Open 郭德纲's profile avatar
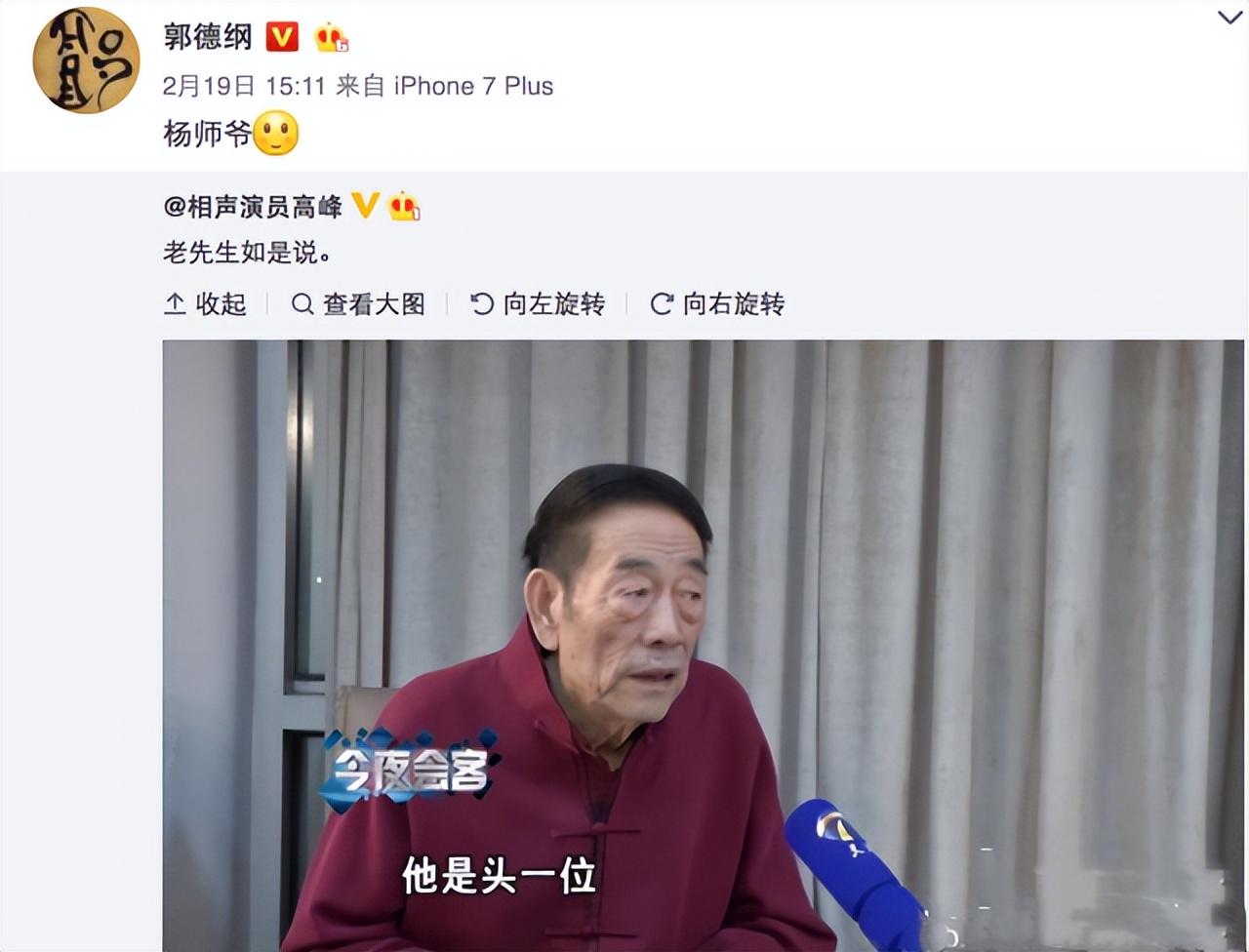 coord(86,60)
